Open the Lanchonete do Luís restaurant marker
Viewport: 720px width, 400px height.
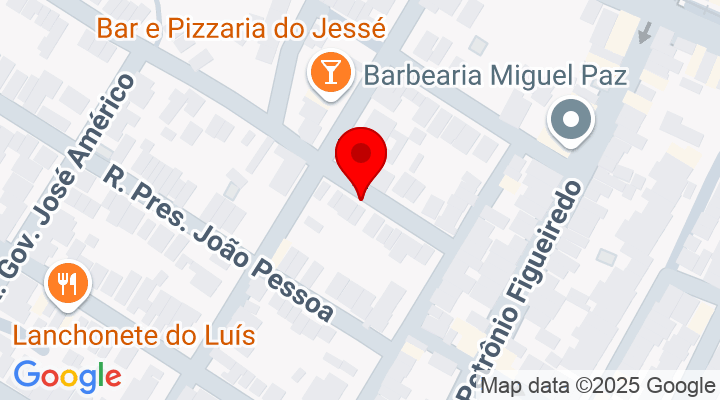tap(67, 284)
